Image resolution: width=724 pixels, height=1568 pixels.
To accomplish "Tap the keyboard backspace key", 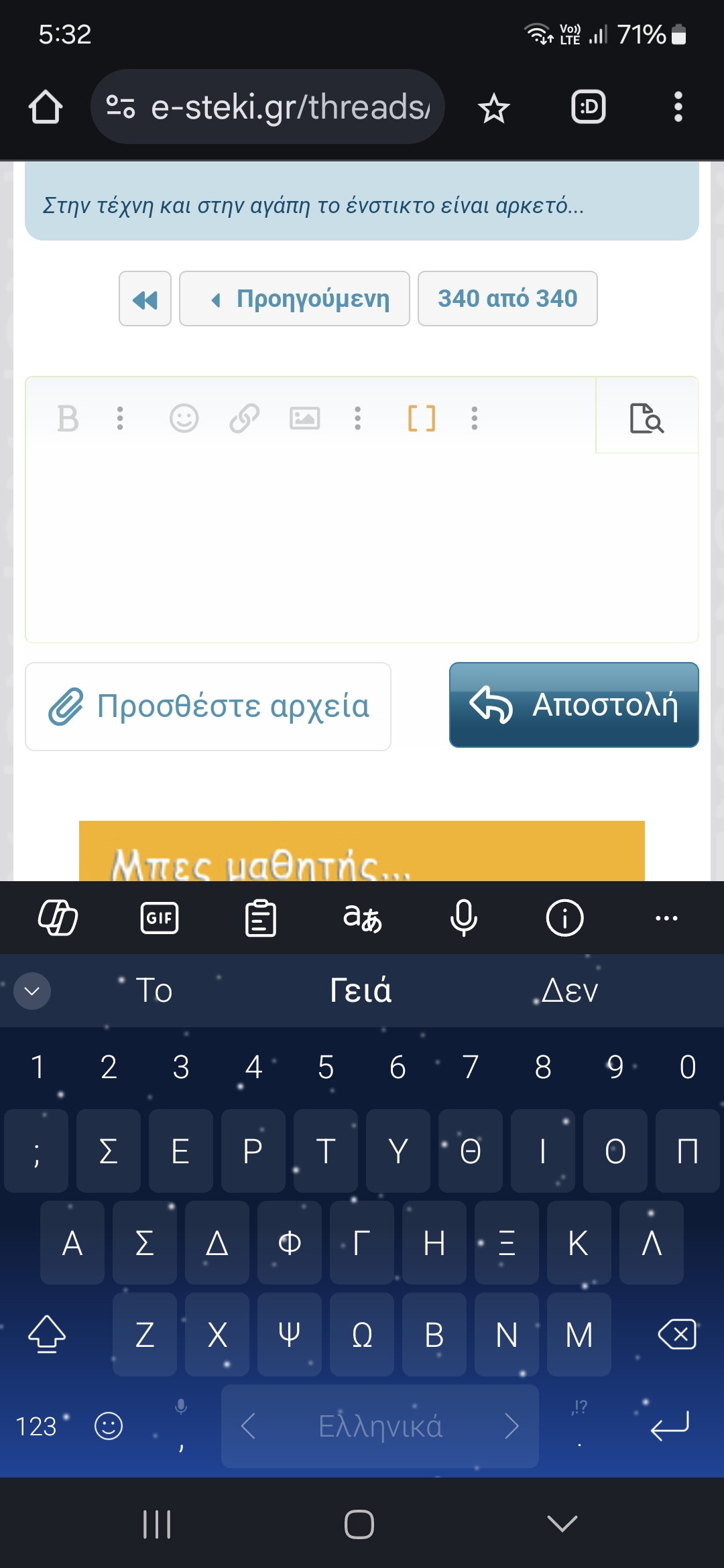I will click(x=677, y=1335).
